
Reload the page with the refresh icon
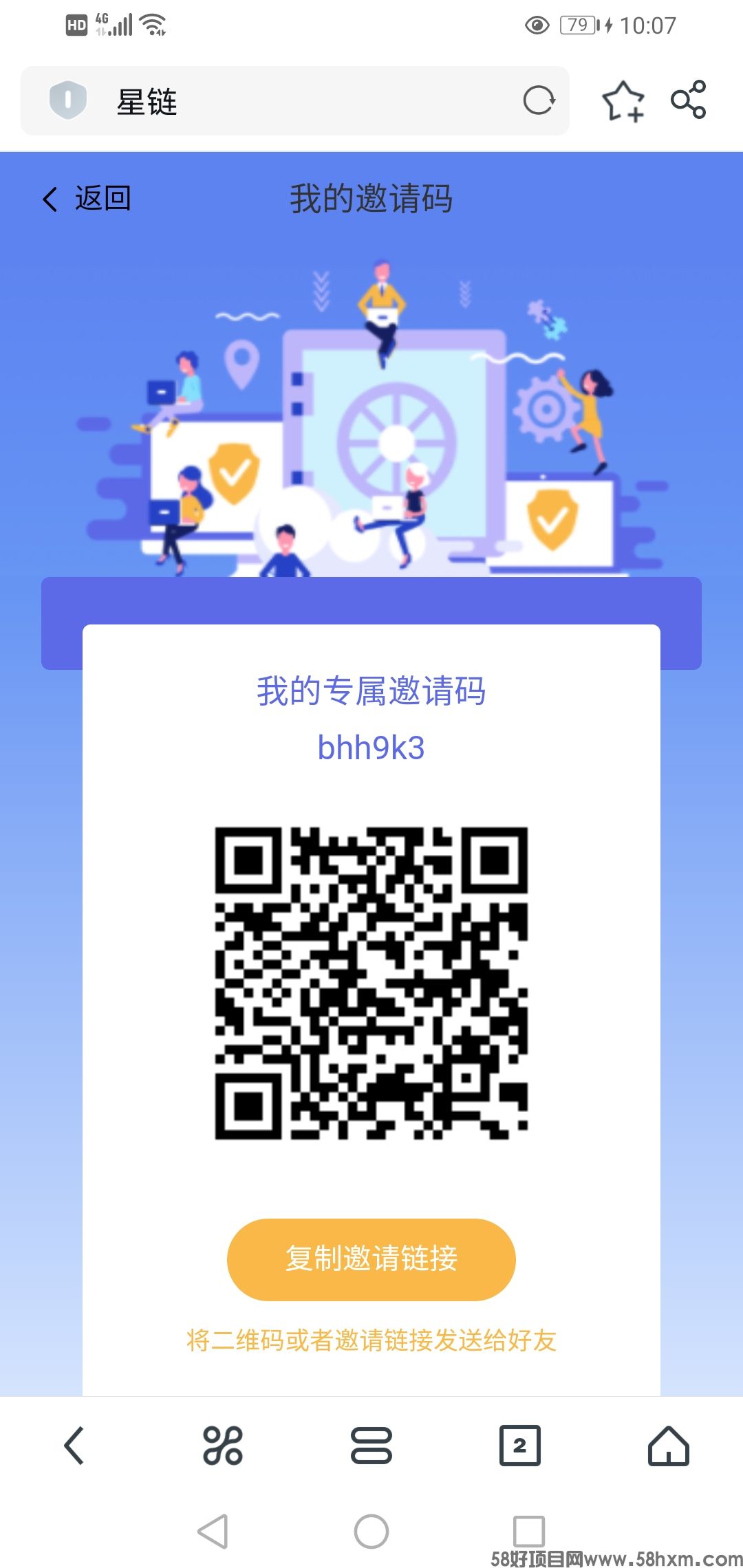tap(539, 101)
